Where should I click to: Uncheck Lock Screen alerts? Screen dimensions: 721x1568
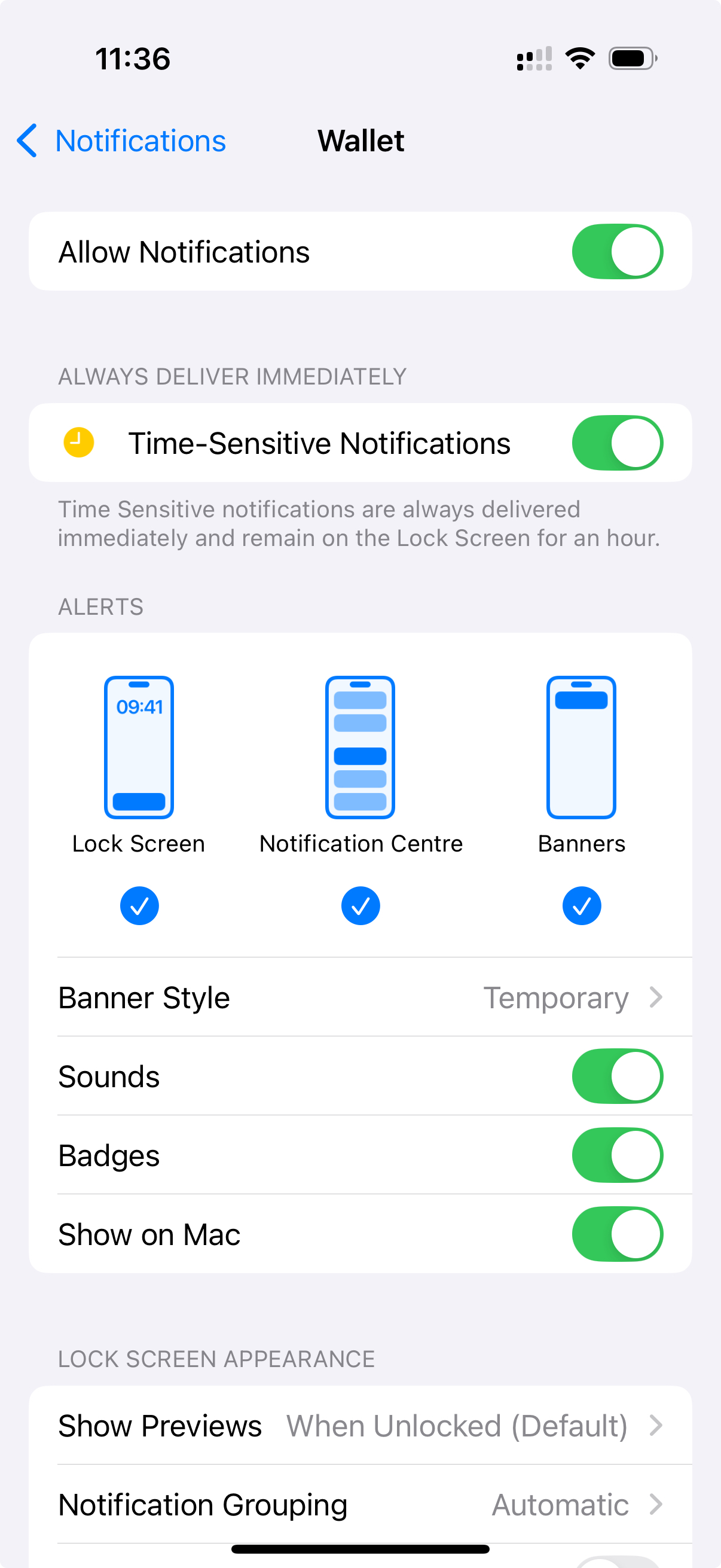pos(139,906)
